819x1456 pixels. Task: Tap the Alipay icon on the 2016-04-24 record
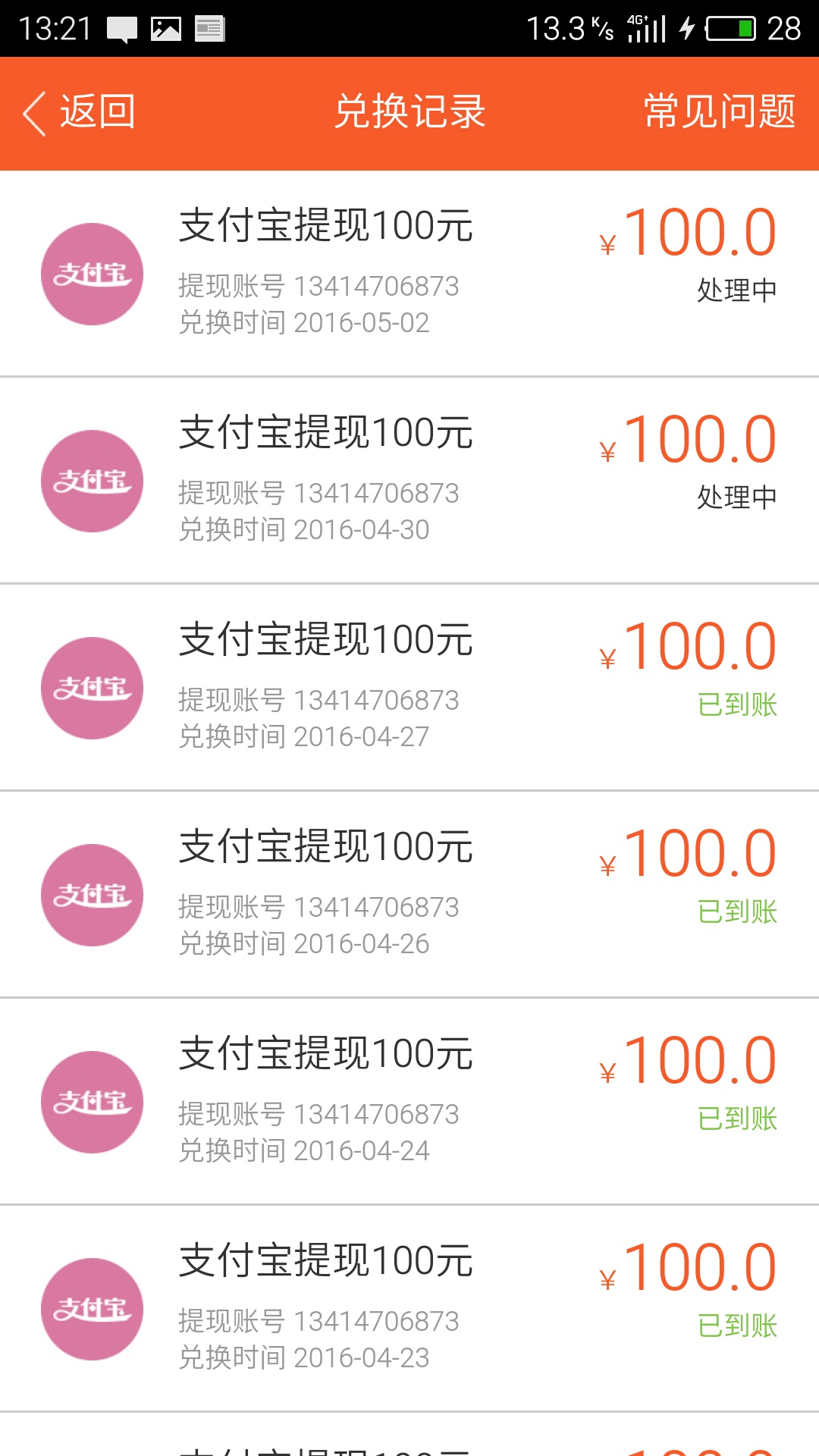pyautogui.click(x=91, y=1101)
